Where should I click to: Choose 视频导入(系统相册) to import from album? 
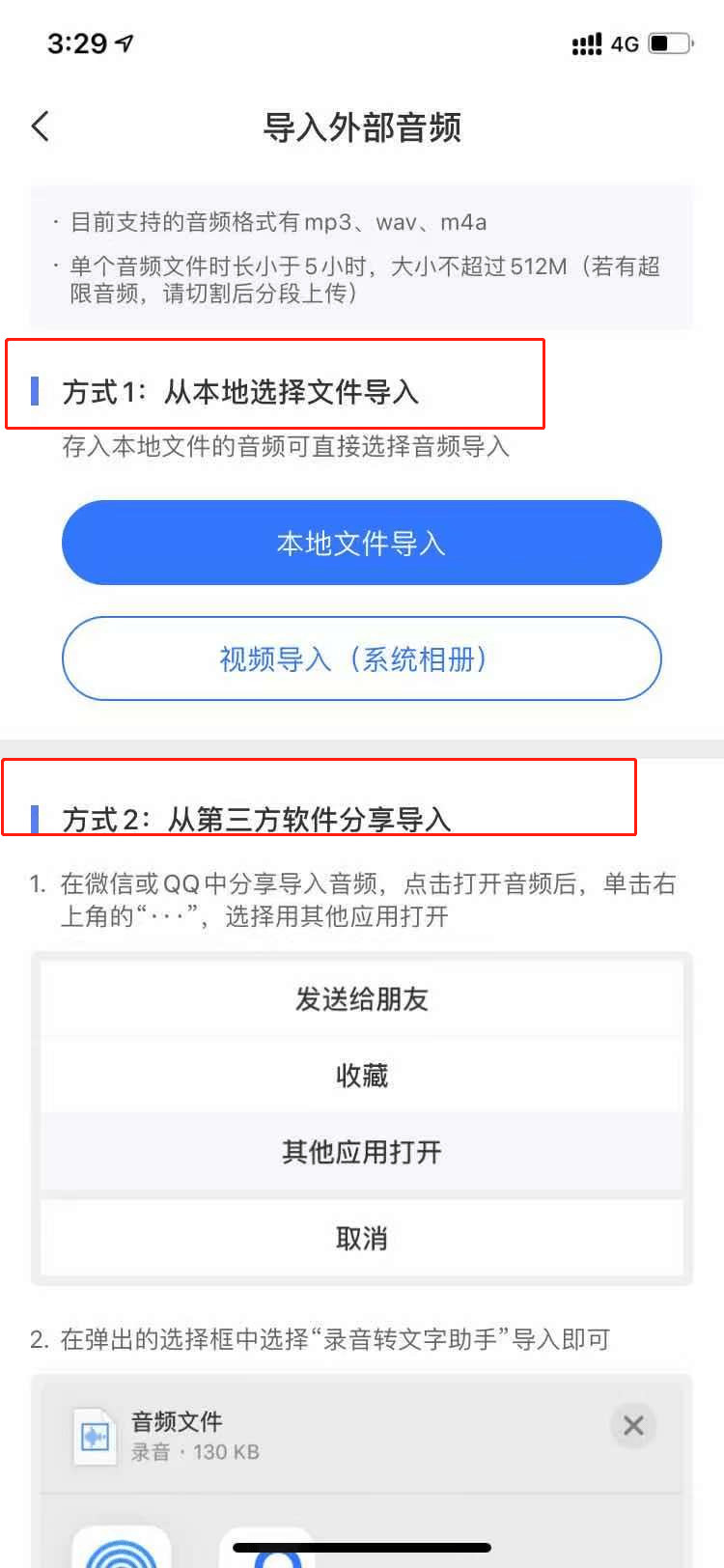pos(361,658)
